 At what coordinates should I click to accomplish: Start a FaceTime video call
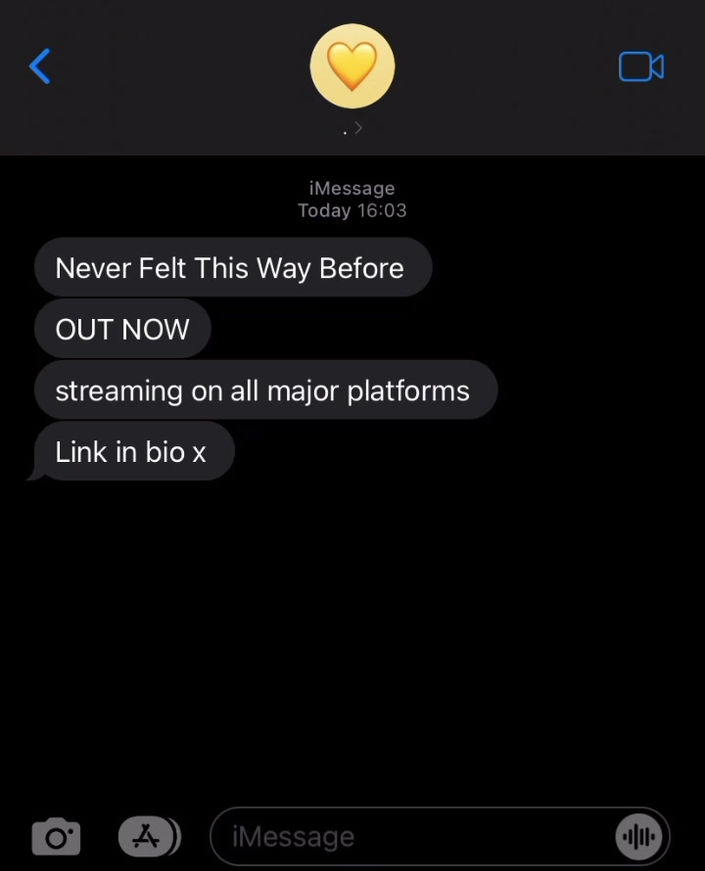click(x=641, y=67)
